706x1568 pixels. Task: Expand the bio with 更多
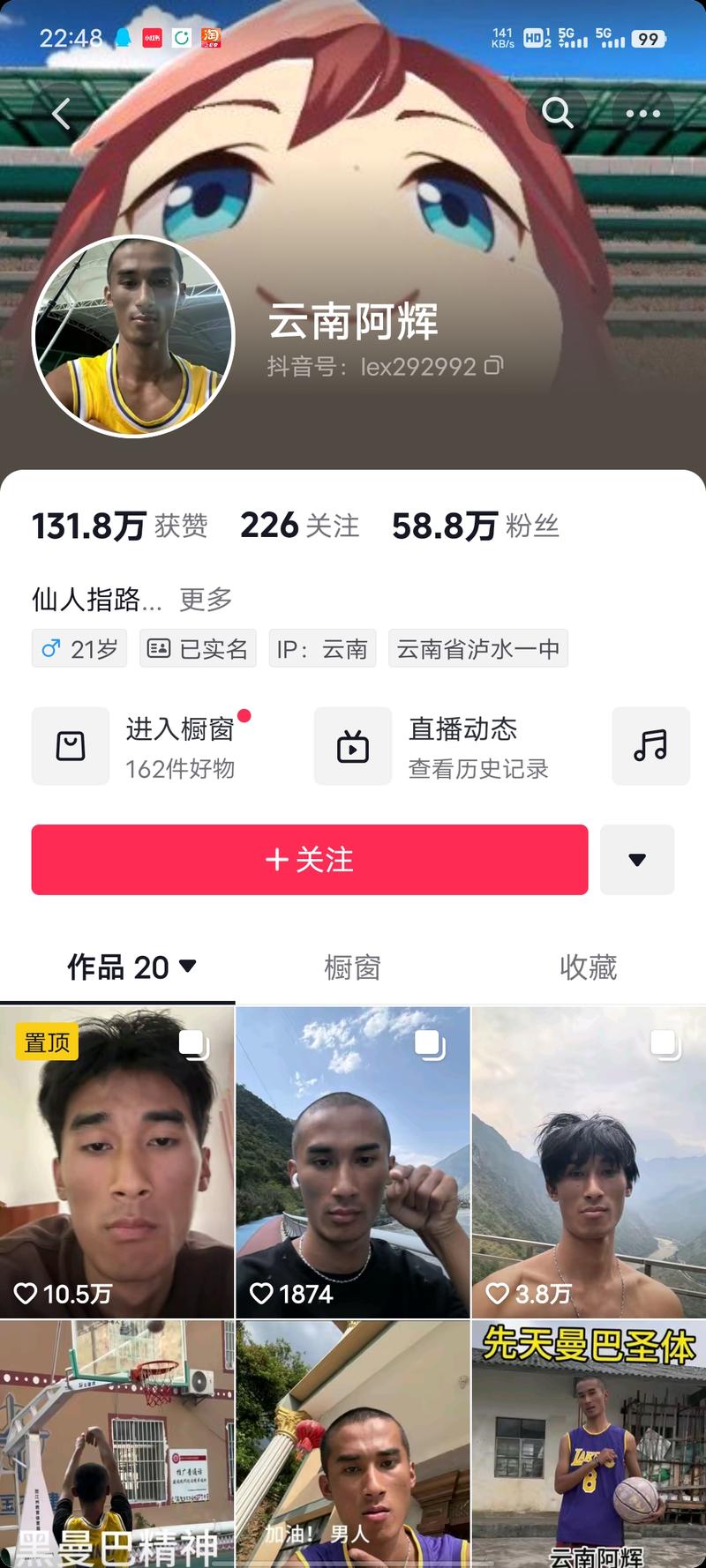[207, 599]
